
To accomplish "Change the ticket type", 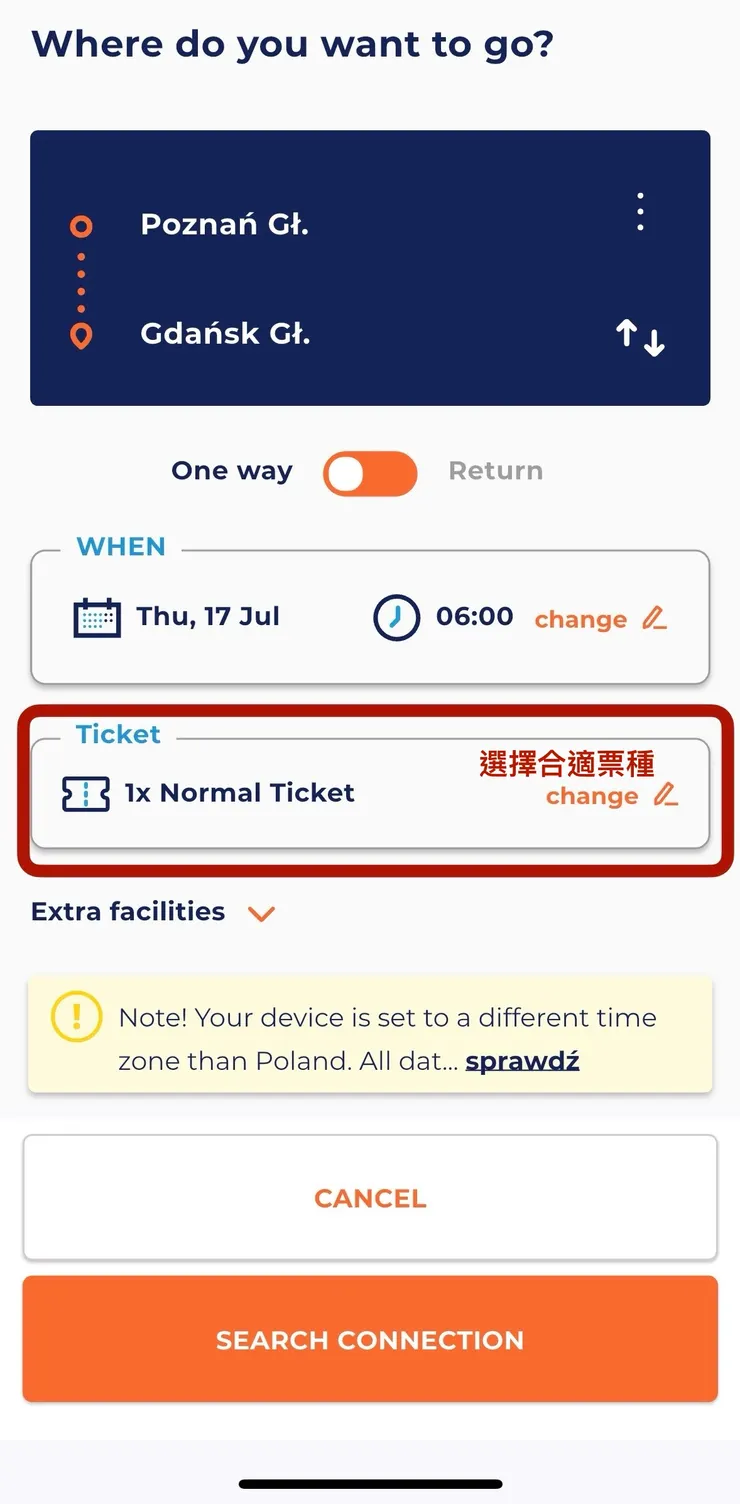I will pyautogui.click(x=611, y=796).
